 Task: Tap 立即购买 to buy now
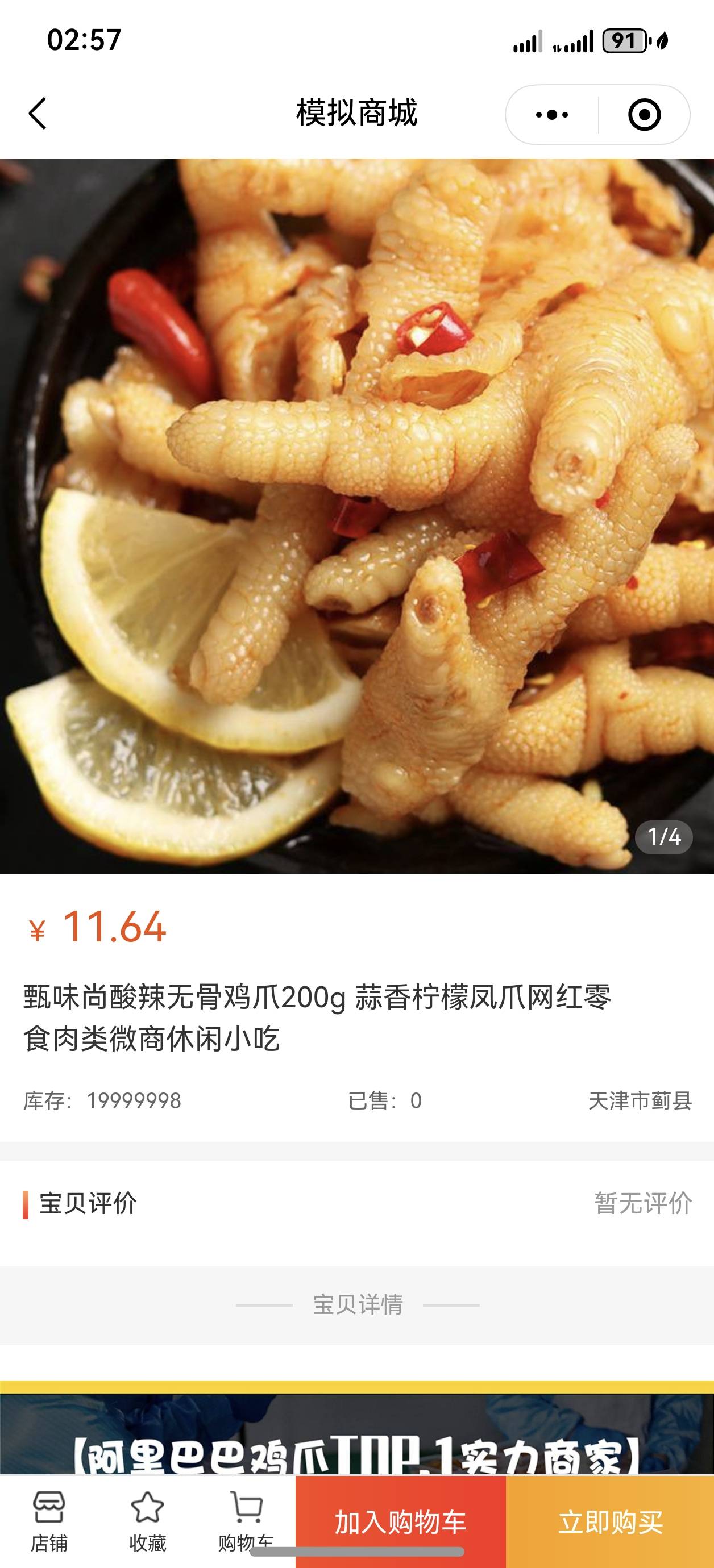[610, 1522]
